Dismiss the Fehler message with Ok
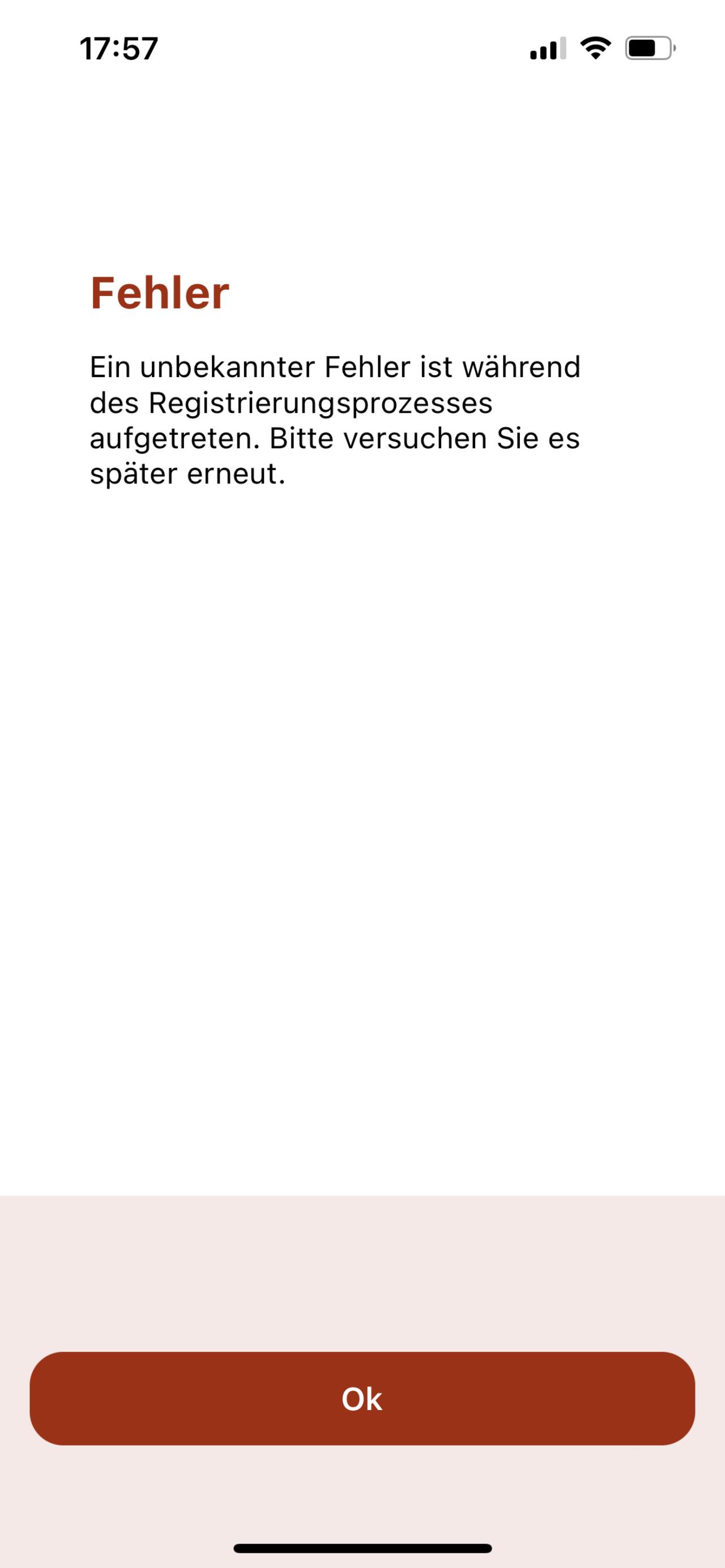Image resolution: width=725 pixels, height=1568 pixels. (362, 1398)
